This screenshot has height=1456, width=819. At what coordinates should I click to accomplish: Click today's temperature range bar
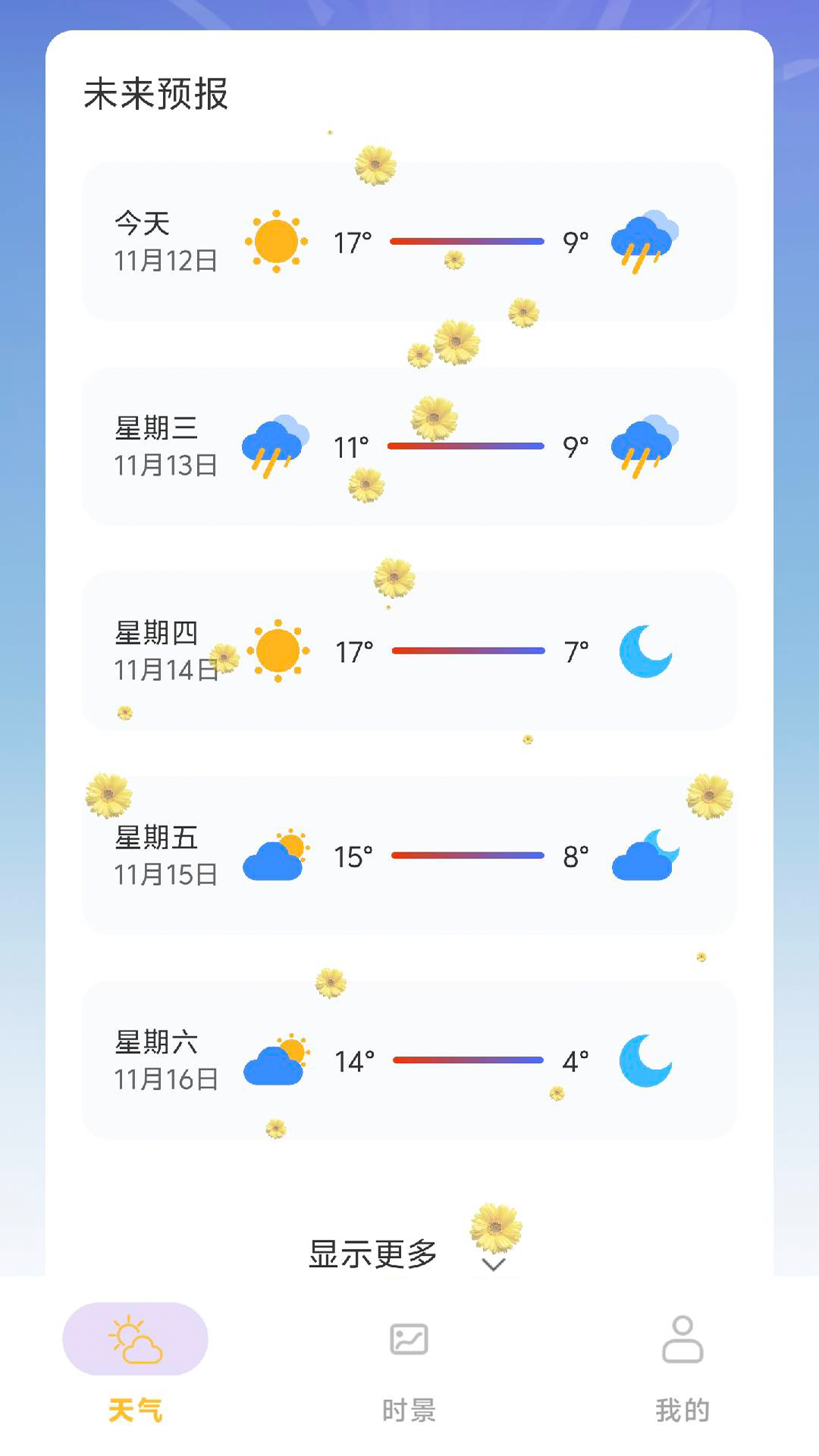click(x=465, y=240)
